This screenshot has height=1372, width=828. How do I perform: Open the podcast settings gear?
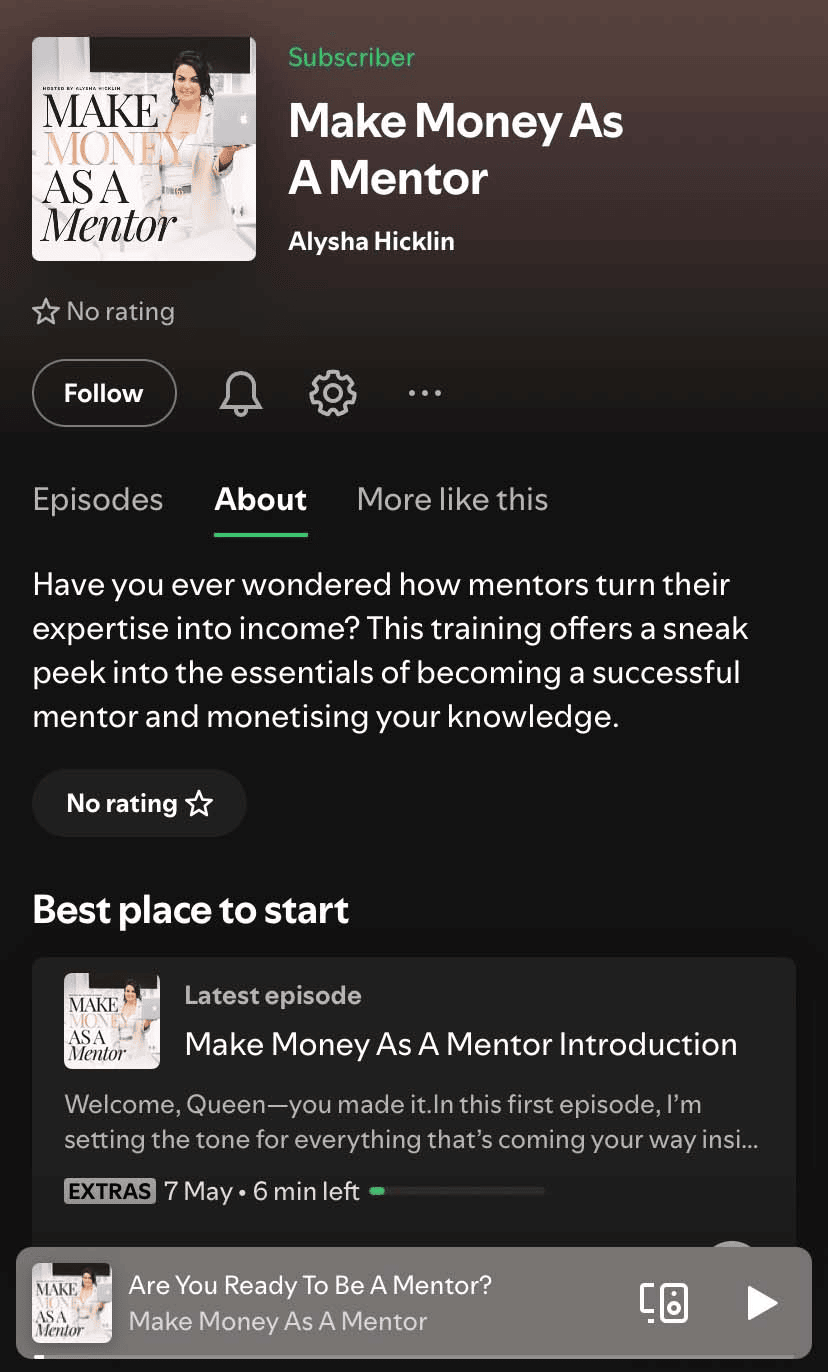point(333,393)
